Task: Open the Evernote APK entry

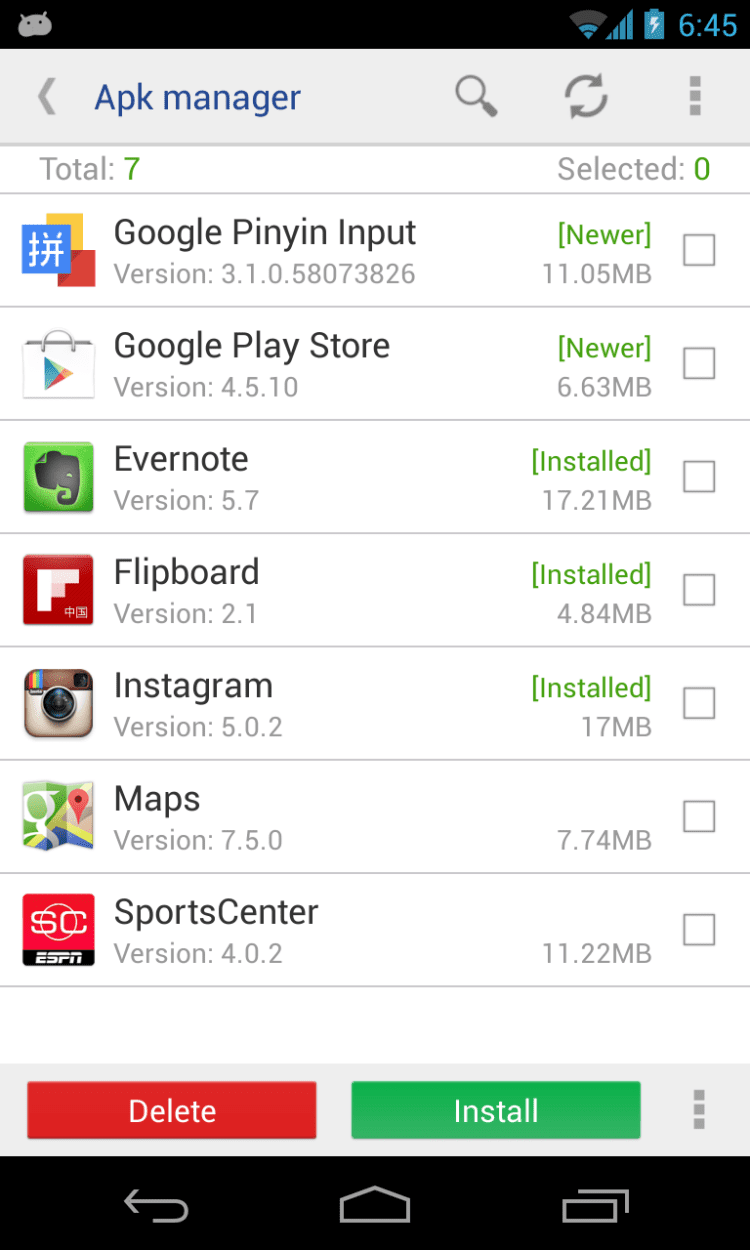Action: tap(300, 477)
